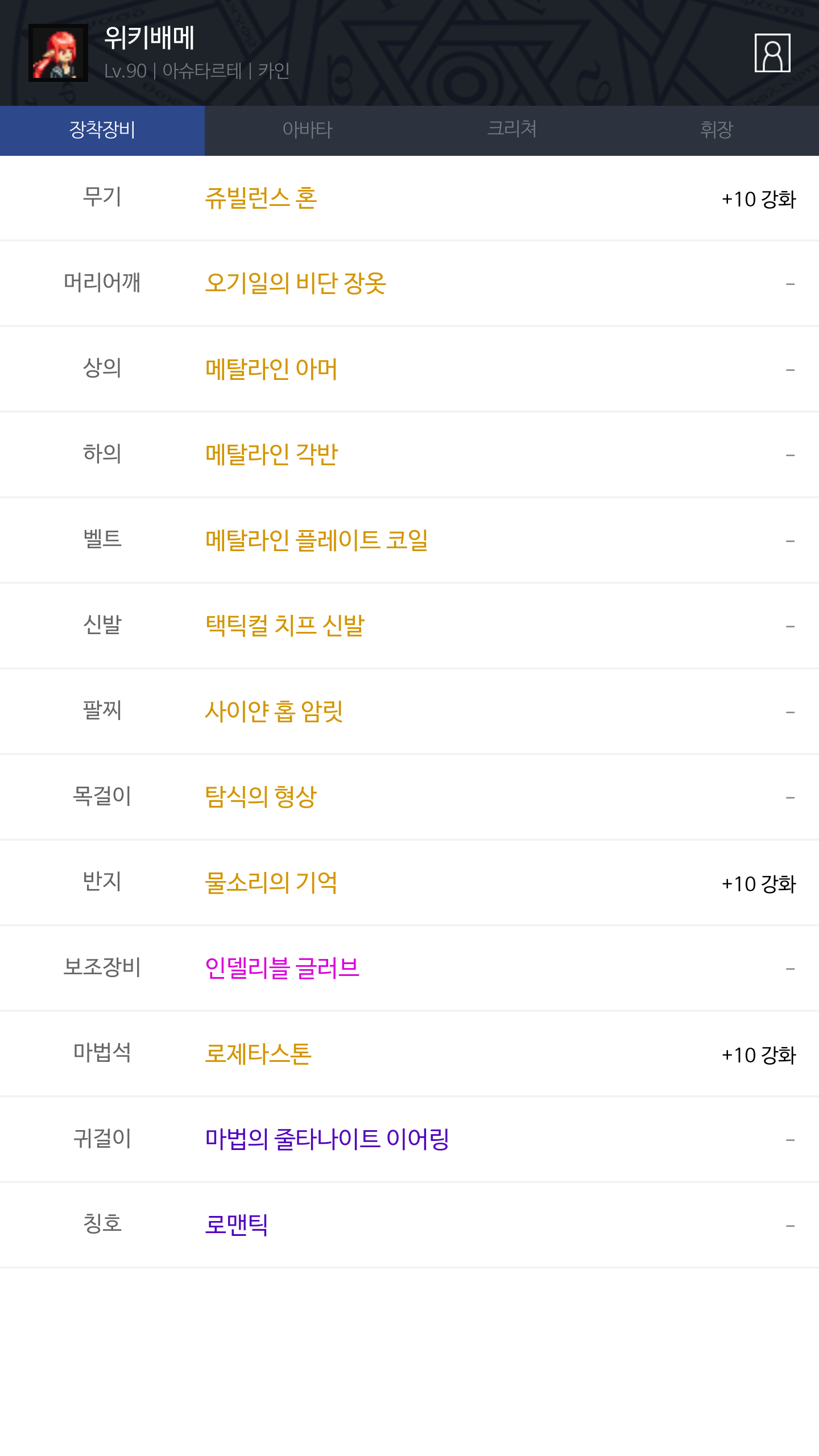The width and height of the screenshot is (819, 1456).
Task: View magic stone 로제타스톤
Action: tap(258, 1054)
